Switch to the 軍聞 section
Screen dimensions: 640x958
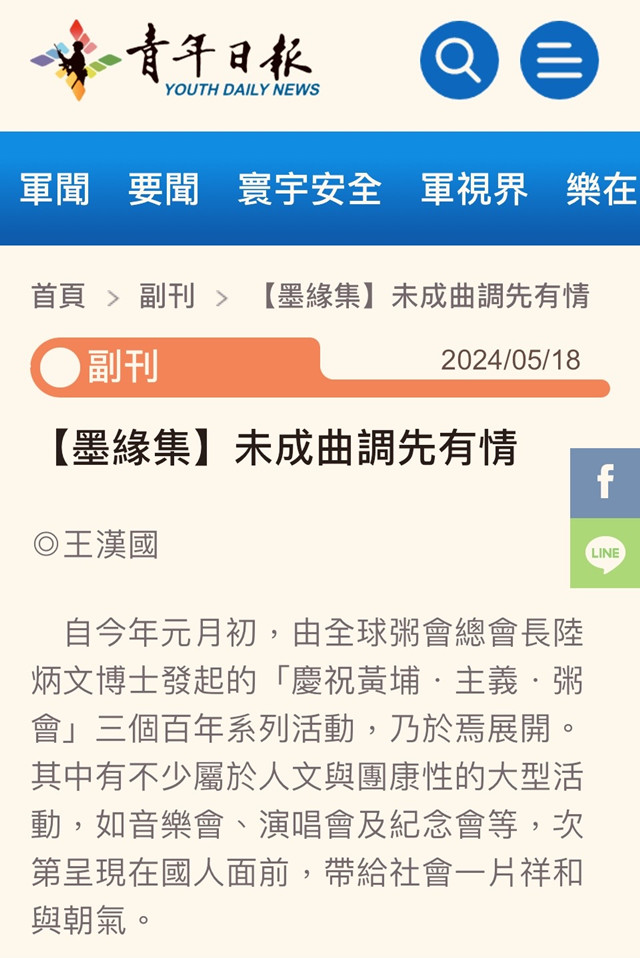(x=55, y=189)
